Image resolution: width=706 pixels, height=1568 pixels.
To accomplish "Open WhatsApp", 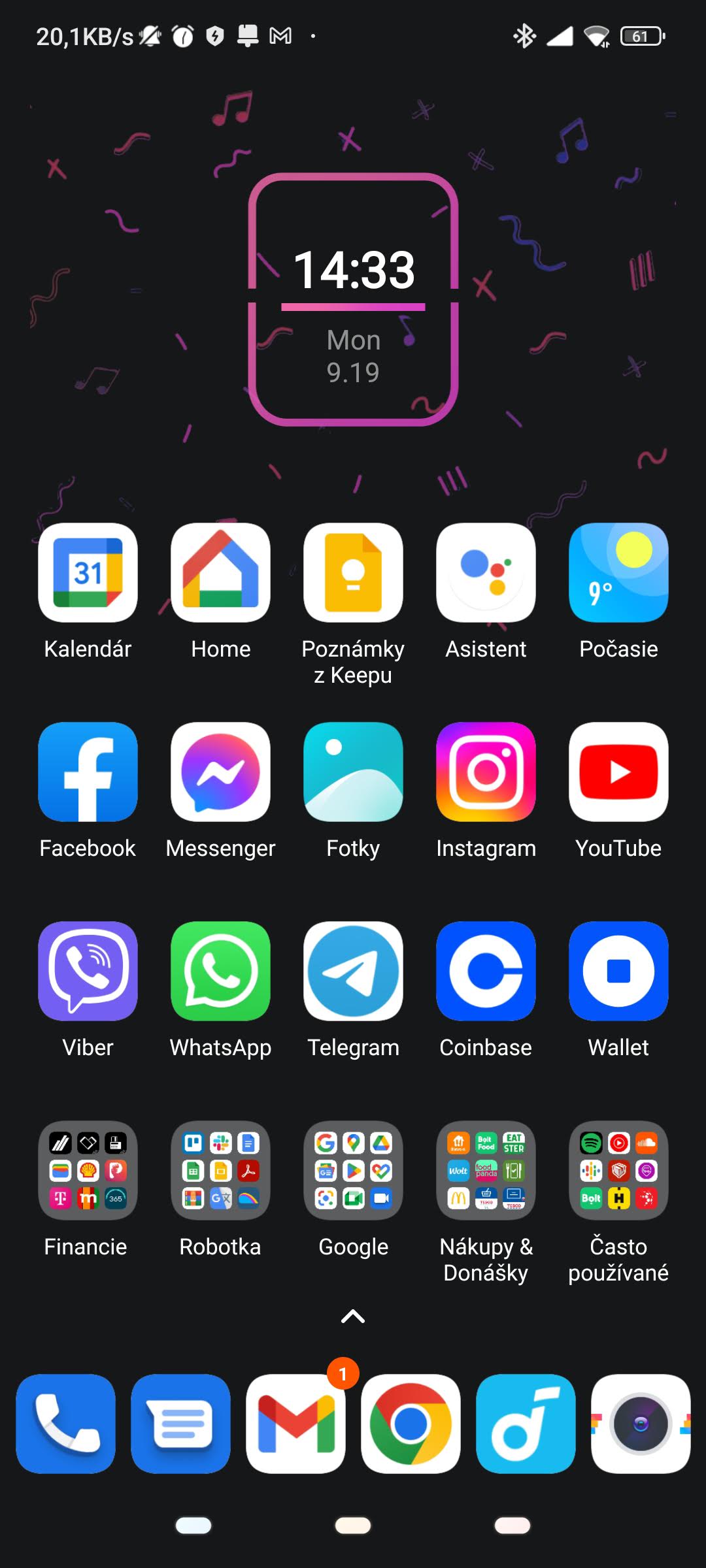I will 220,971.
